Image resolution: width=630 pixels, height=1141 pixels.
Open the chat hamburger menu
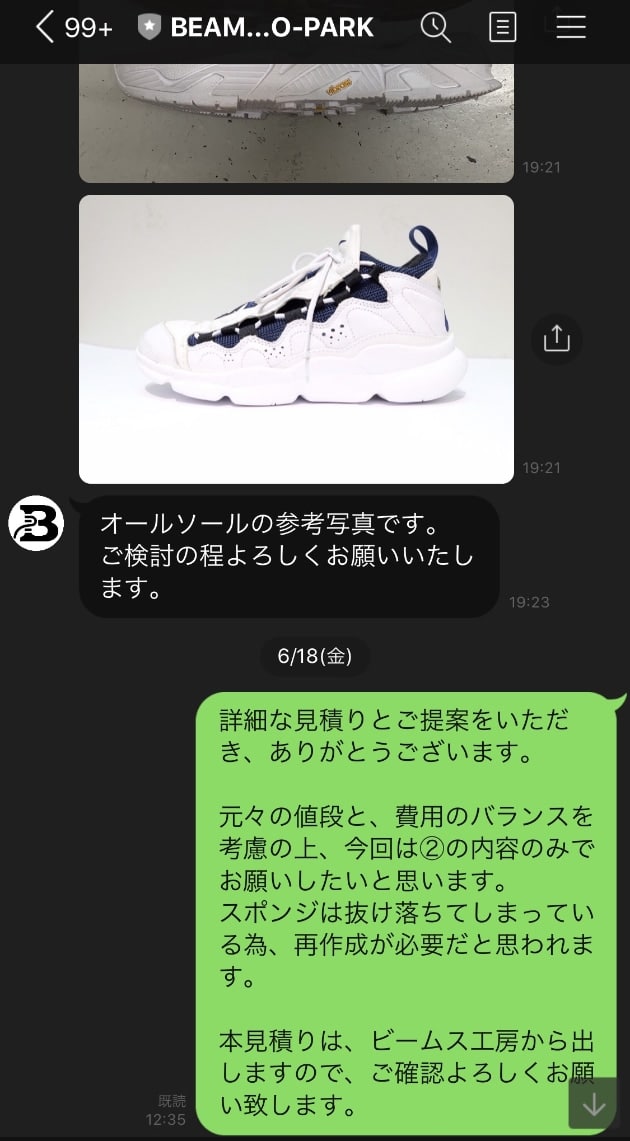(x=571, y=28)
